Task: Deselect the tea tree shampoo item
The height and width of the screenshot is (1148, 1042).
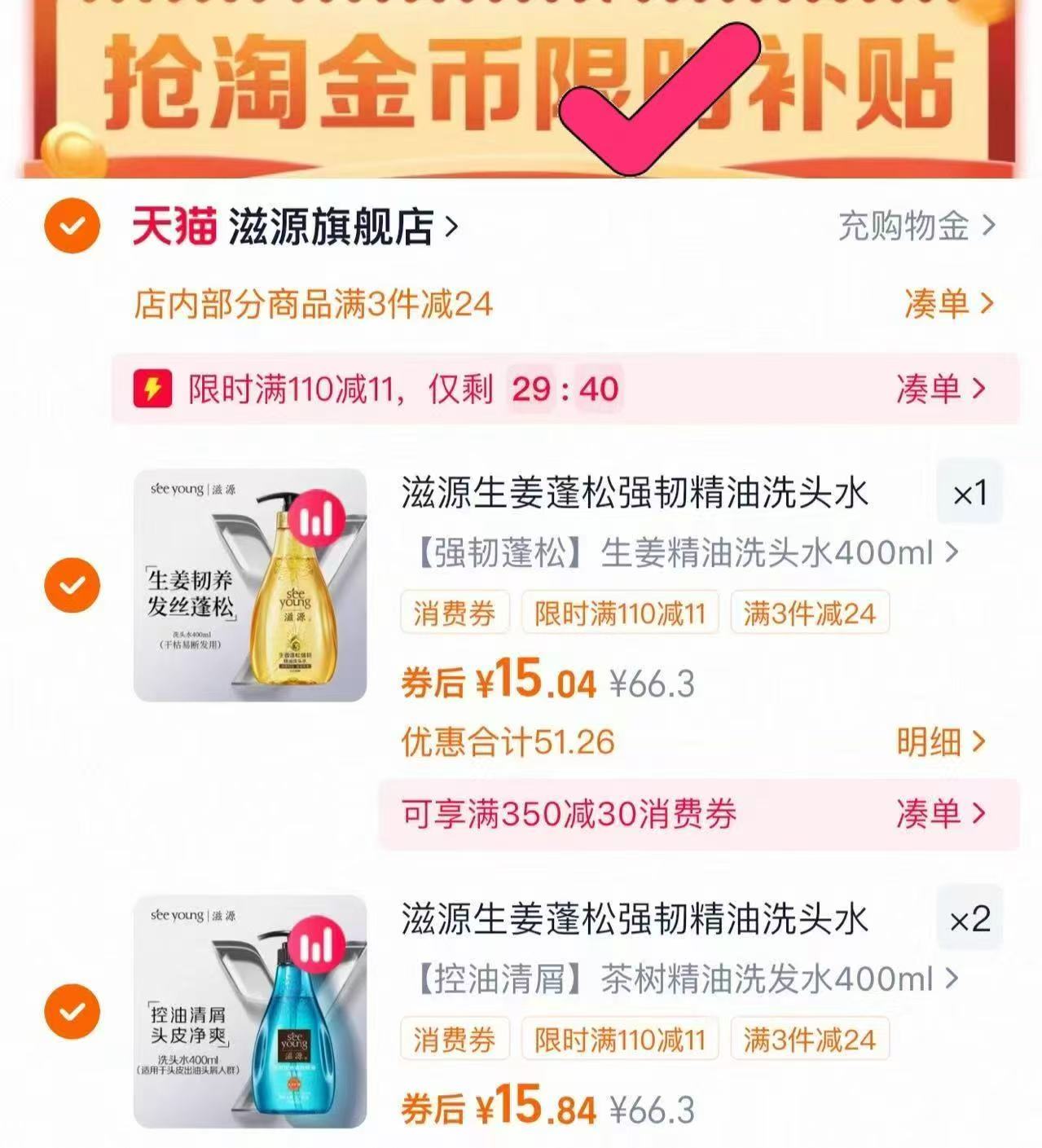Action: coord(74,1012)
